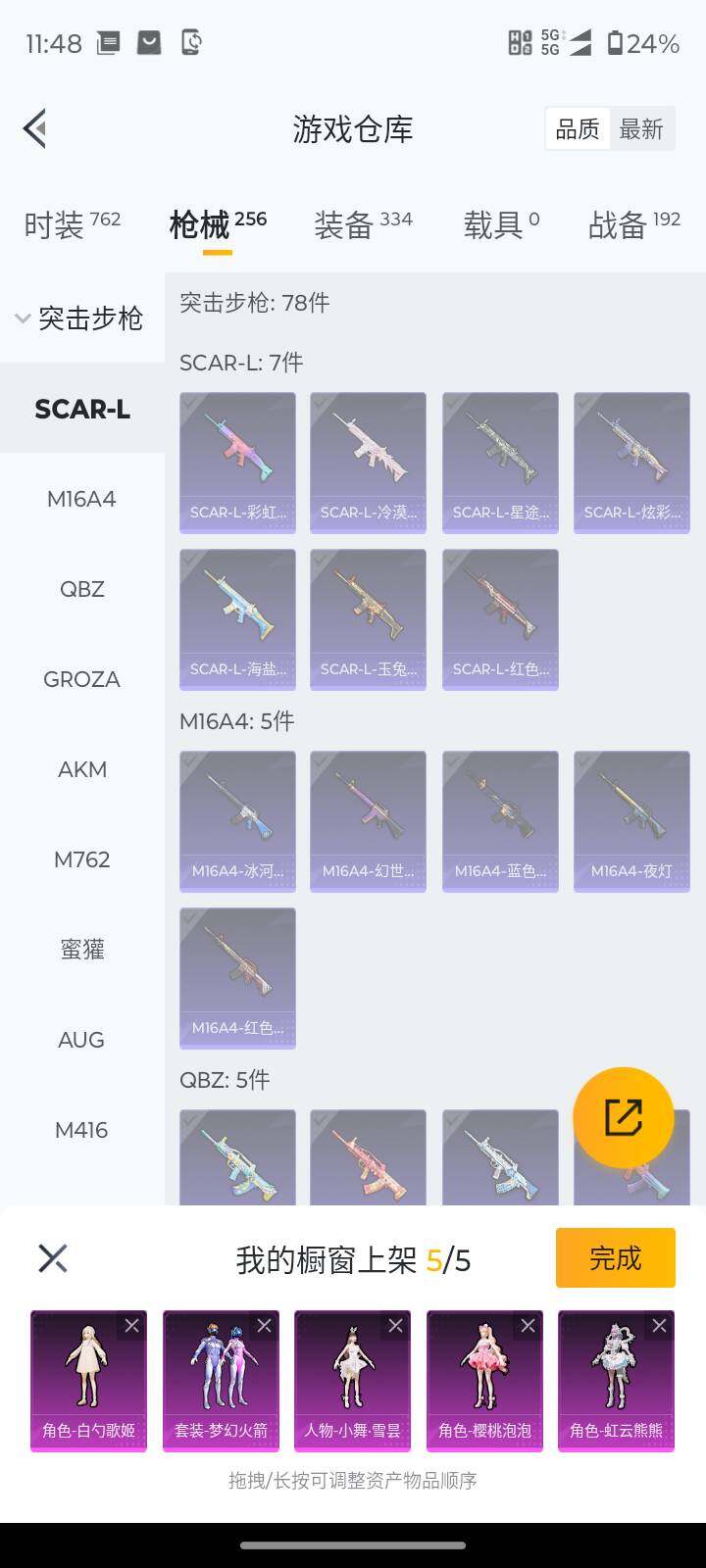The height and width of the screenshot is (1568, 706).
Task: Tap the orange floating share button
Action: point(623,1117)
